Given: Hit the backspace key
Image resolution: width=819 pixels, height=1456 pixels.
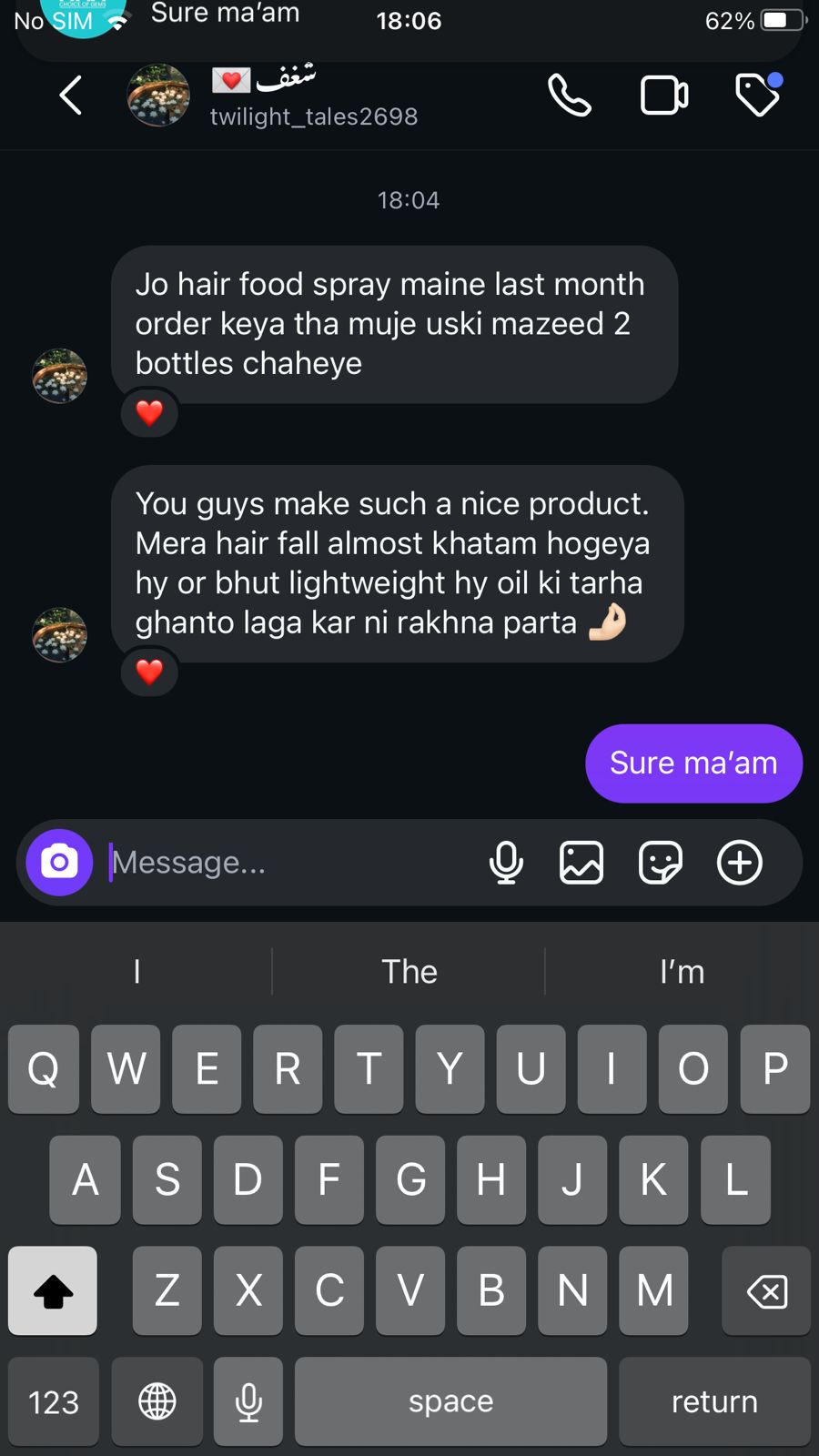Looking at the screenshot, I should (x=766, y=1290).
